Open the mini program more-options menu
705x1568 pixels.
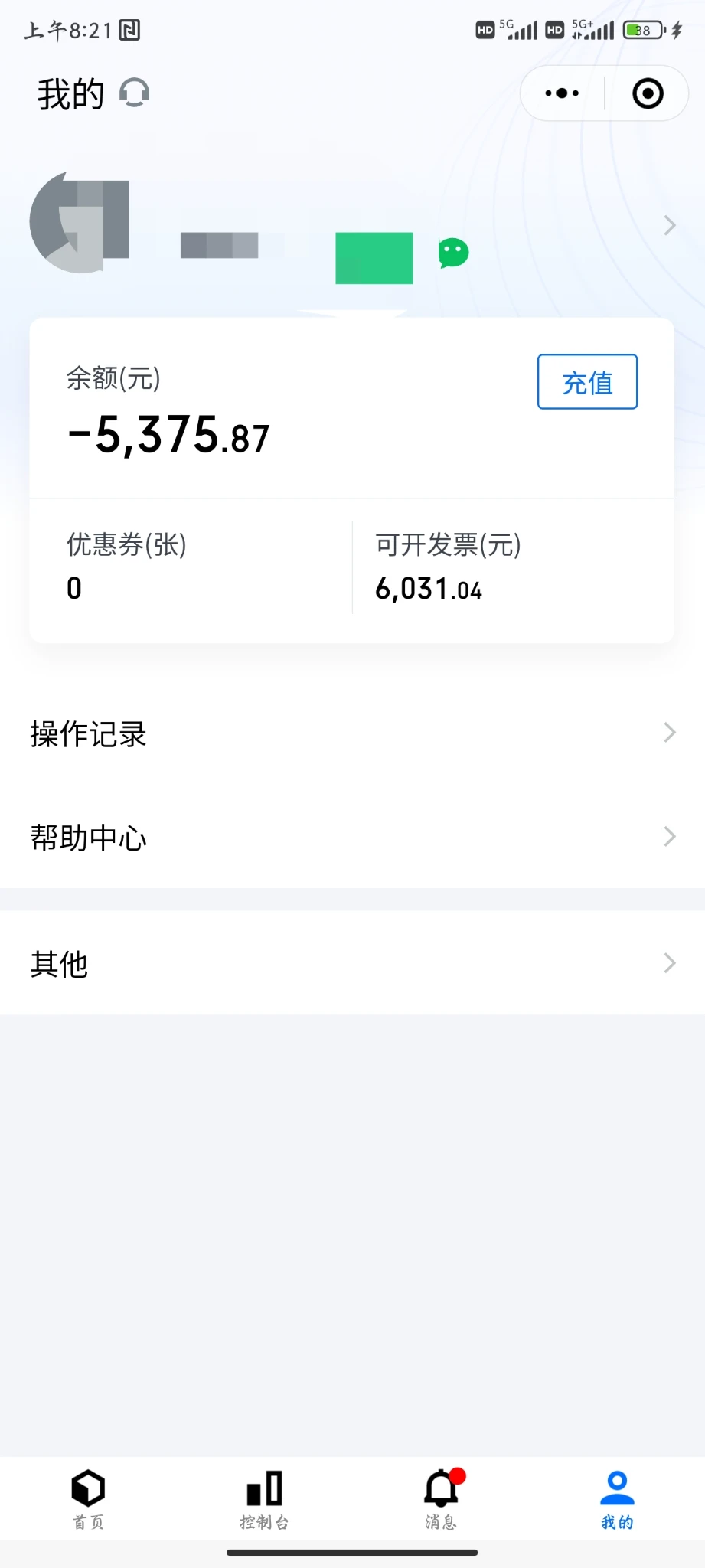coord(562,93)
